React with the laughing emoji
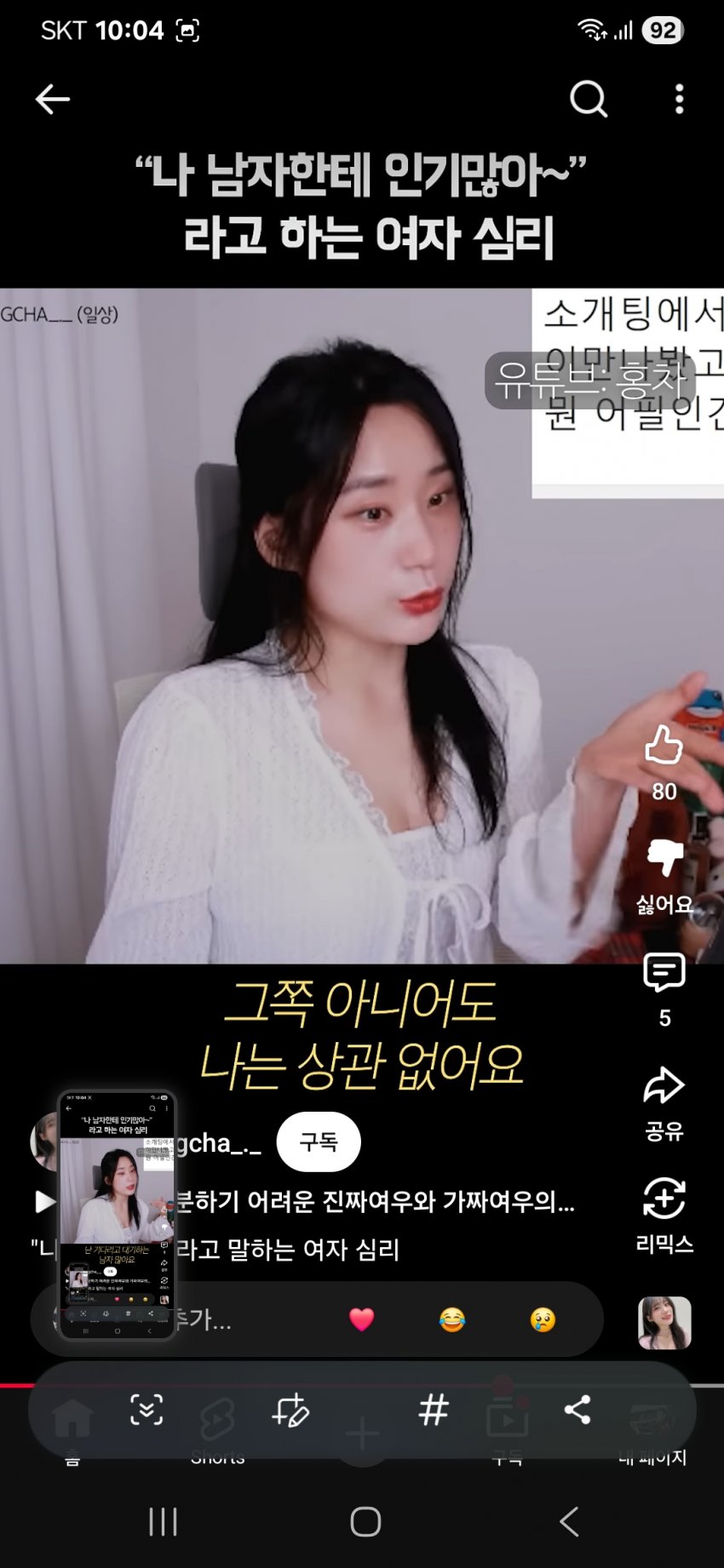 [452, 1319]
